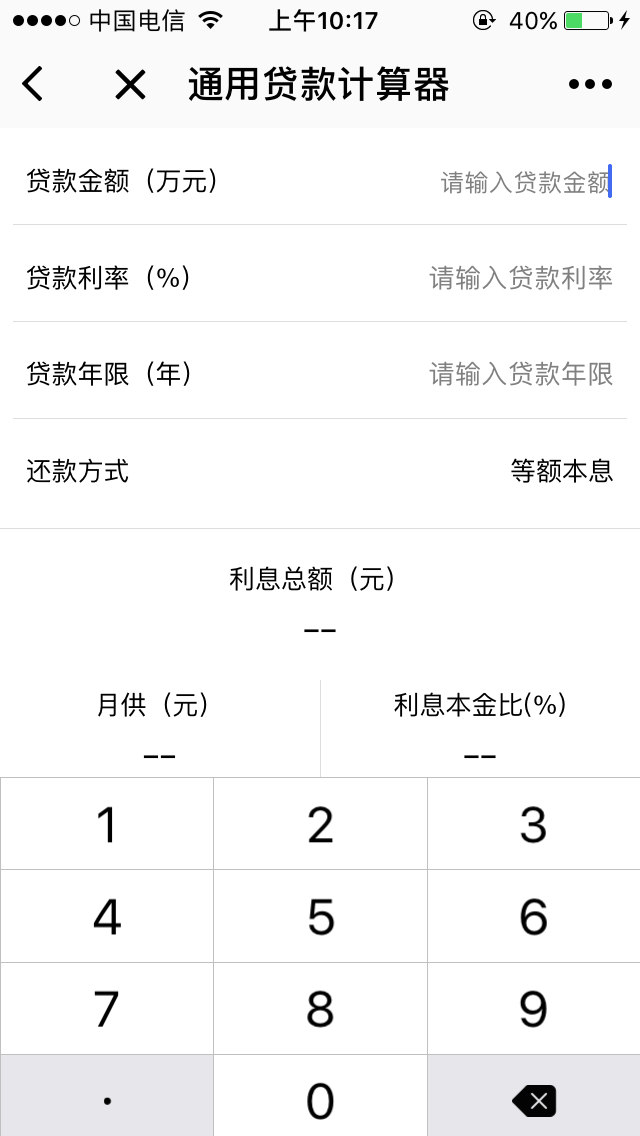
Task: Change repayment method from 等额本息
Action: [x=560, y=471]
